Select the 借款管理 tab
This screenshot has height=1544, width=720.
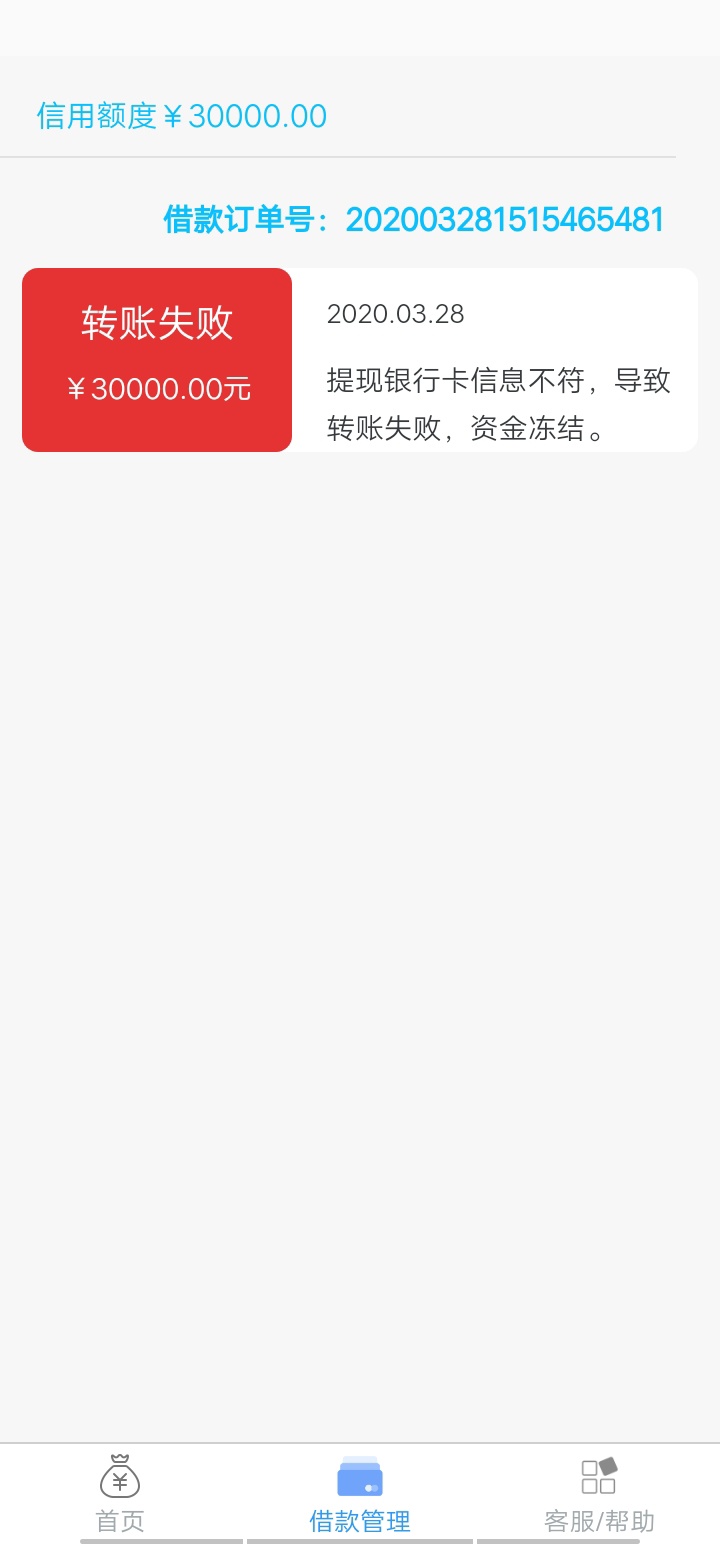pos(360,1494)
